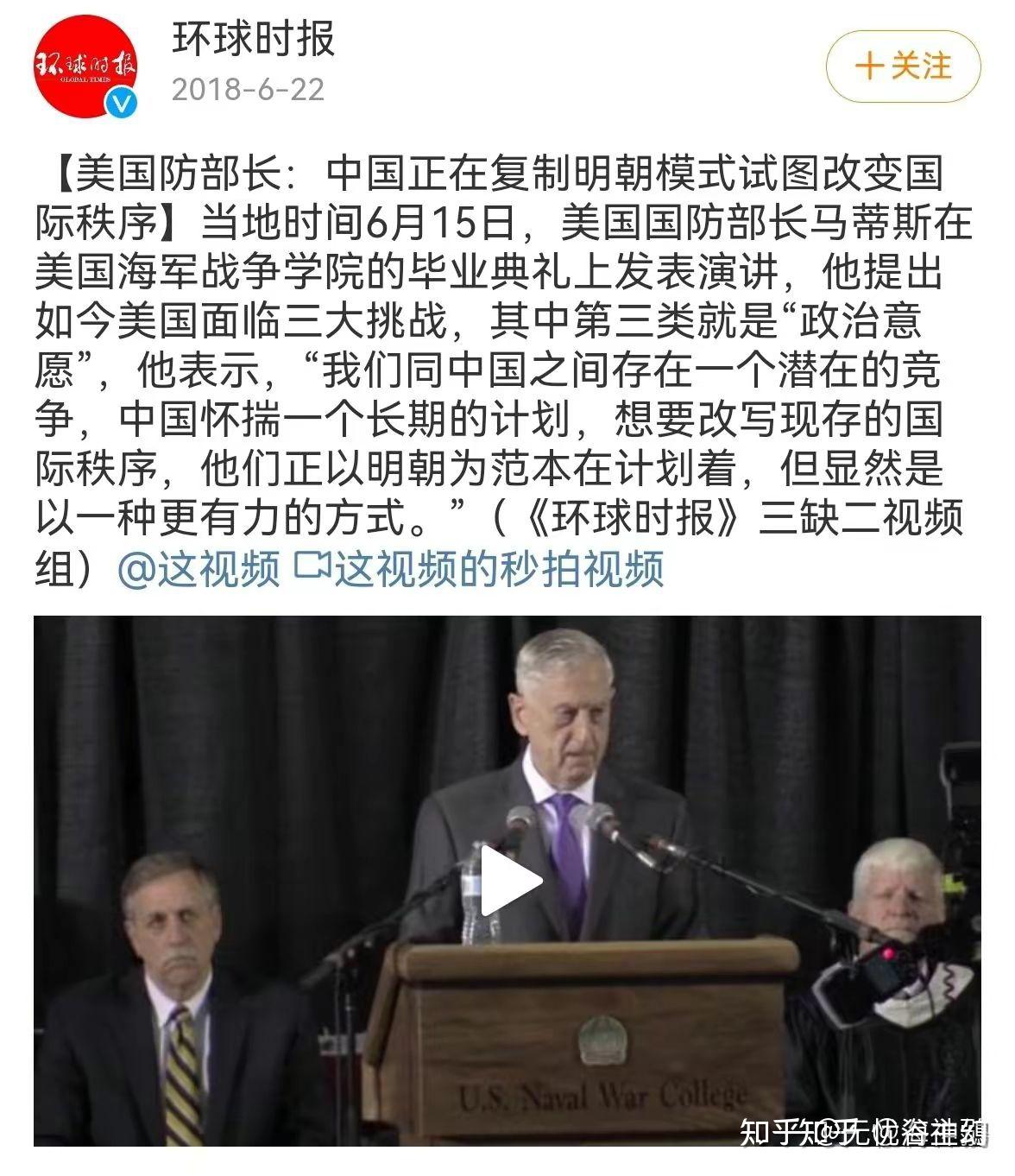The image size is (1015, 1176).
Task: Open the 这视频的秒拍视频 link
Action: (482, 569)
